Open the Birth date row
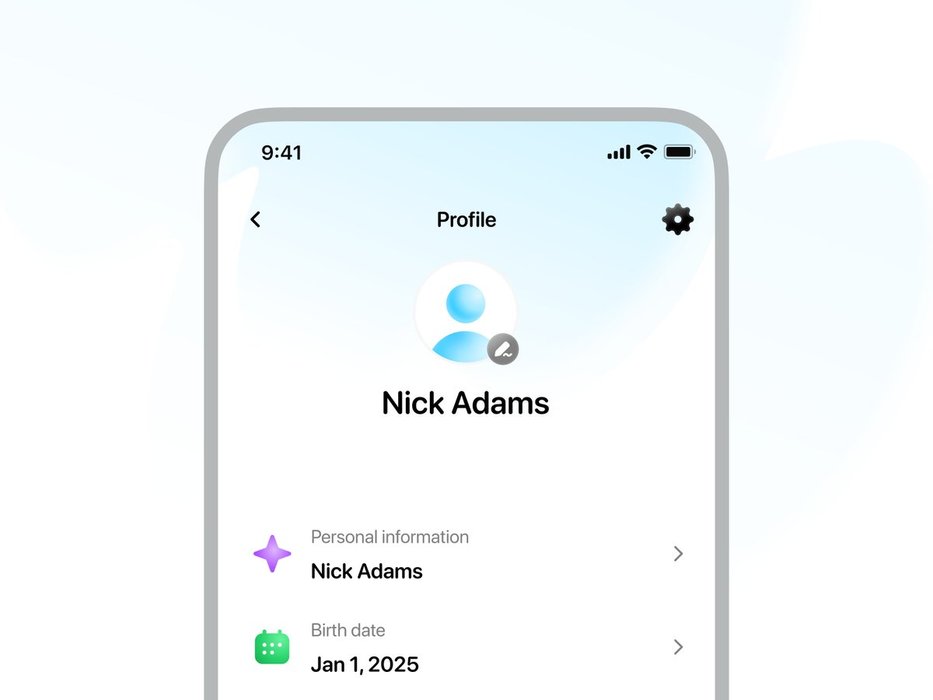933x700 pixels. pyautogui.click(x=466, y=647)
